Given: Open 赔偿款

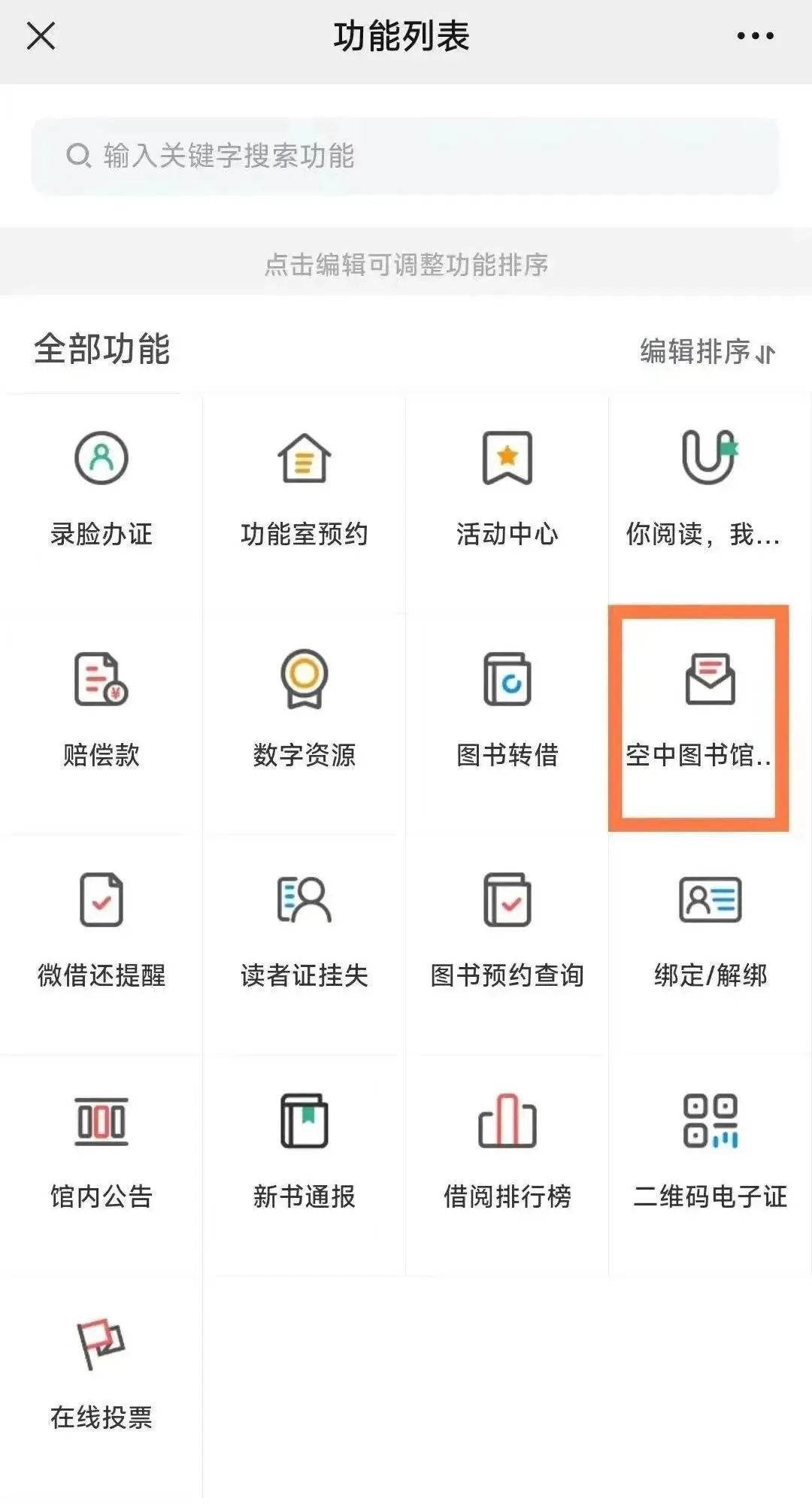Looking at the screenshot, I should tap(101, 711).
